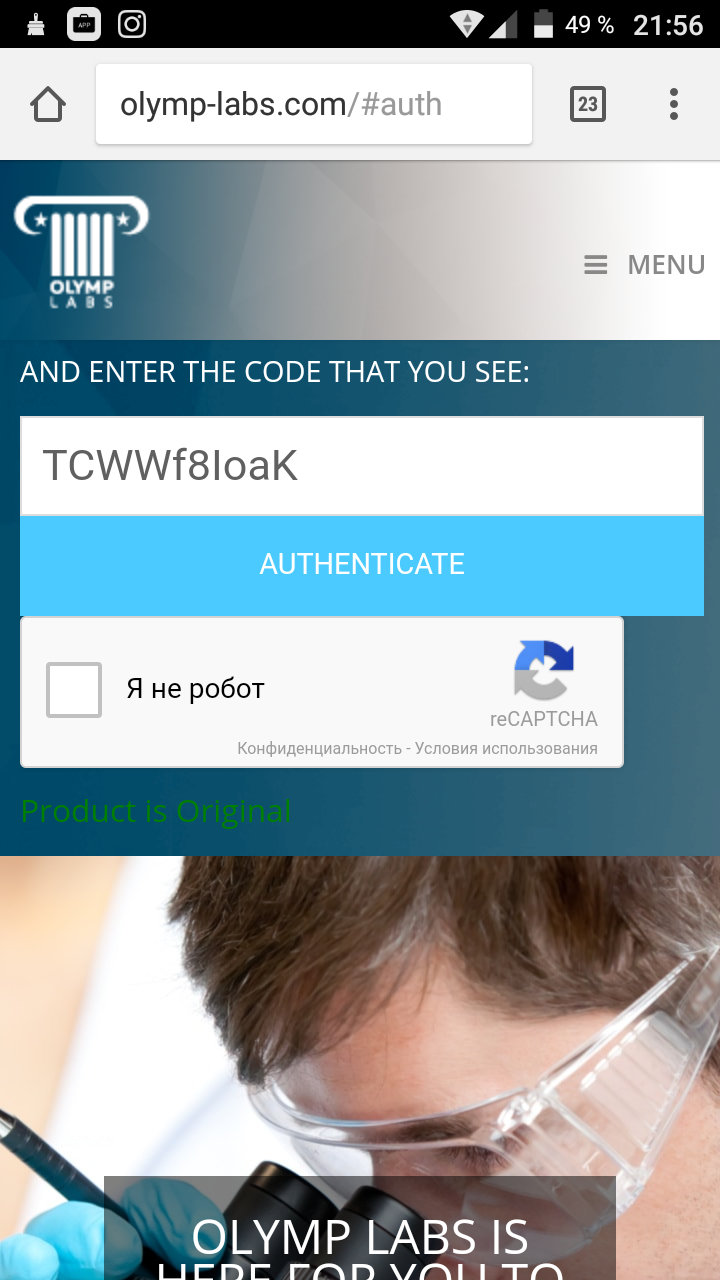Screen dimensions: 720x1280
Task: Tap the olymp-labs.com address bar
Action: pyautogui.click(x=312, y=104)
